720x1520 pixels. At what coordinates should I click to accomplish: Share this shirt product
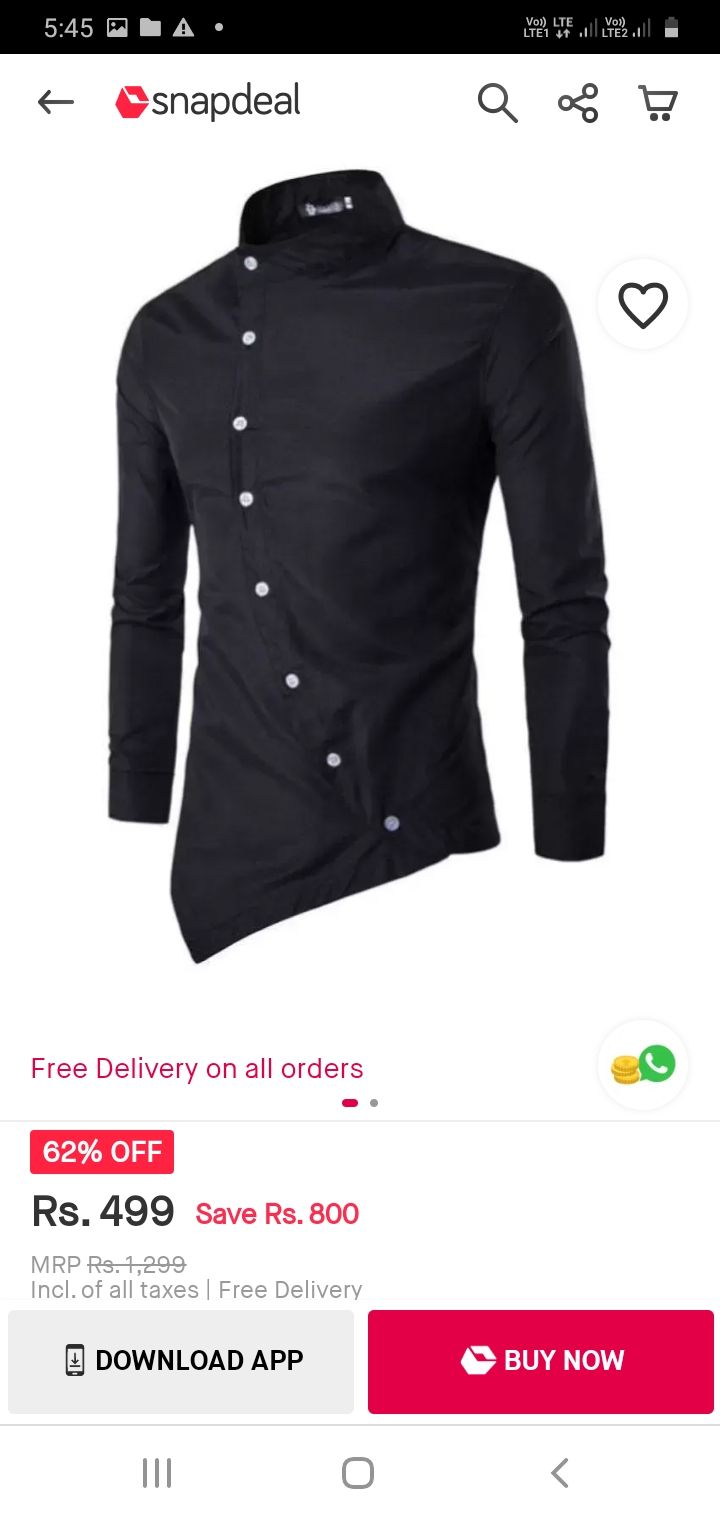coord(578,103)
